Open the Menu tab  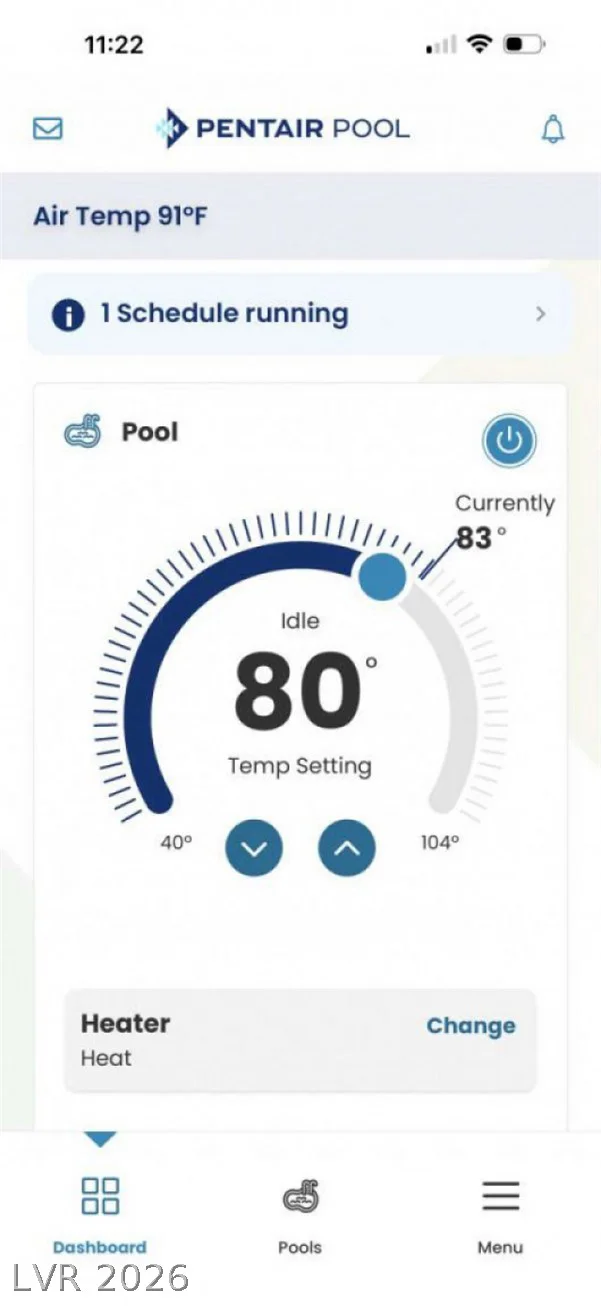click(x=500, y=1215)
